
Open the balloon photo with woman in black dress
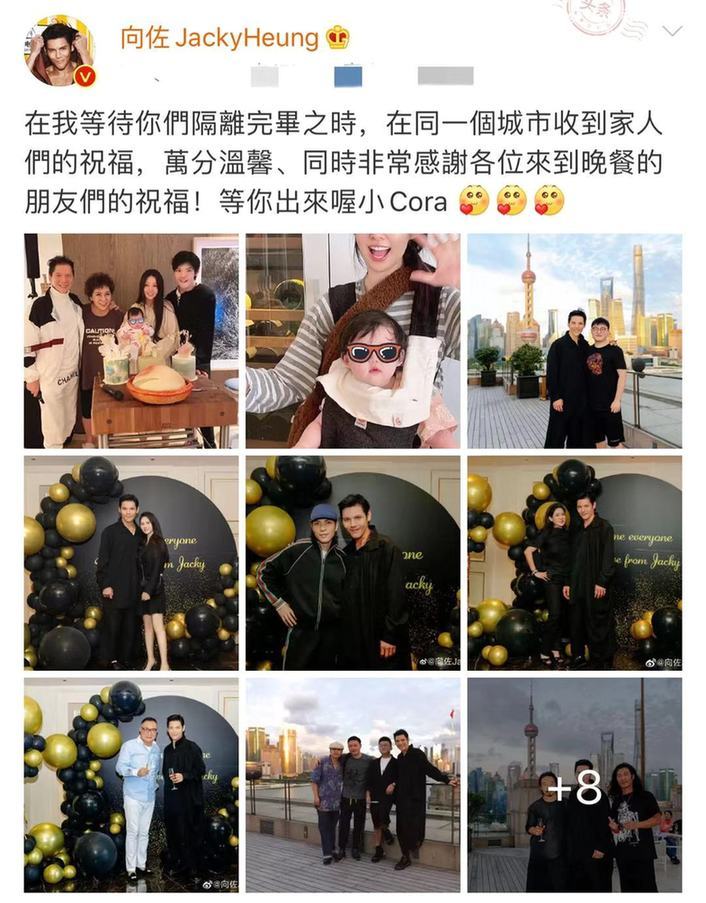coord(131,563)
